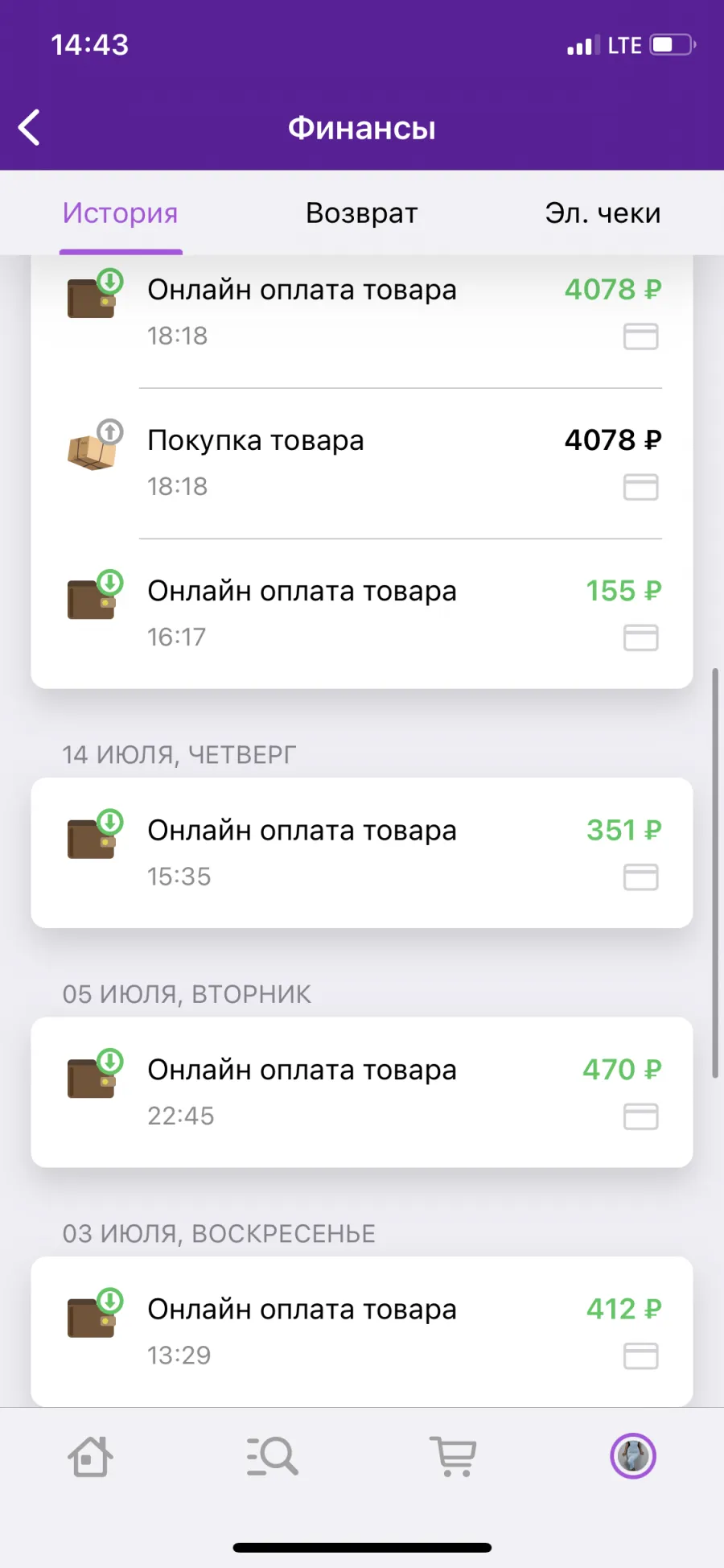724x1568 pixels.
Task: Open the shopping cart tab
Action: pyautogui.click(x=453, y=1456)
